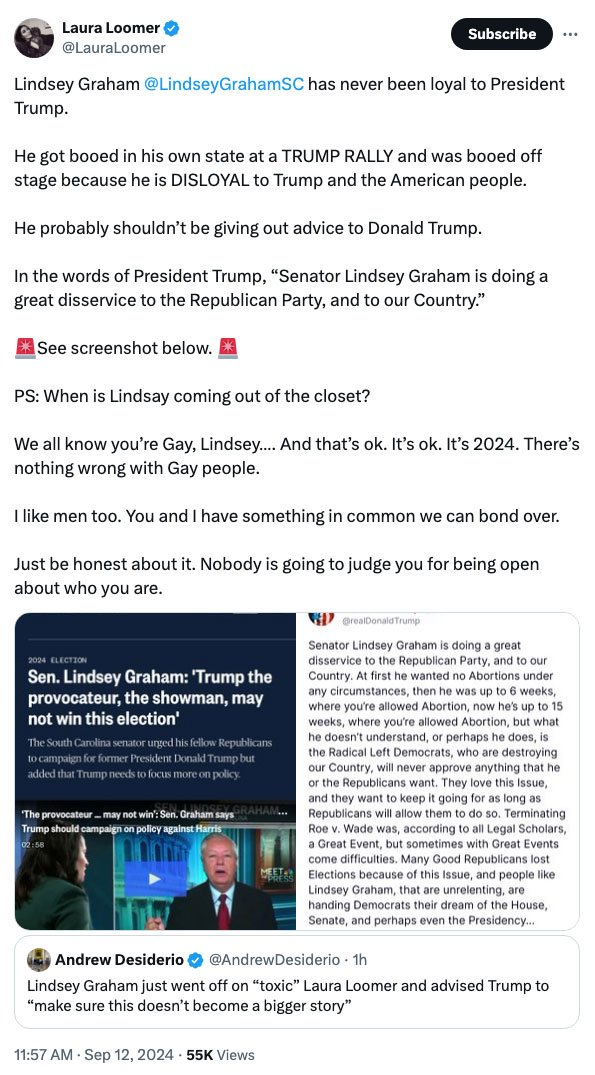
Task: Open the quoted Andrew Desiderio post
Action: (297, 982)
